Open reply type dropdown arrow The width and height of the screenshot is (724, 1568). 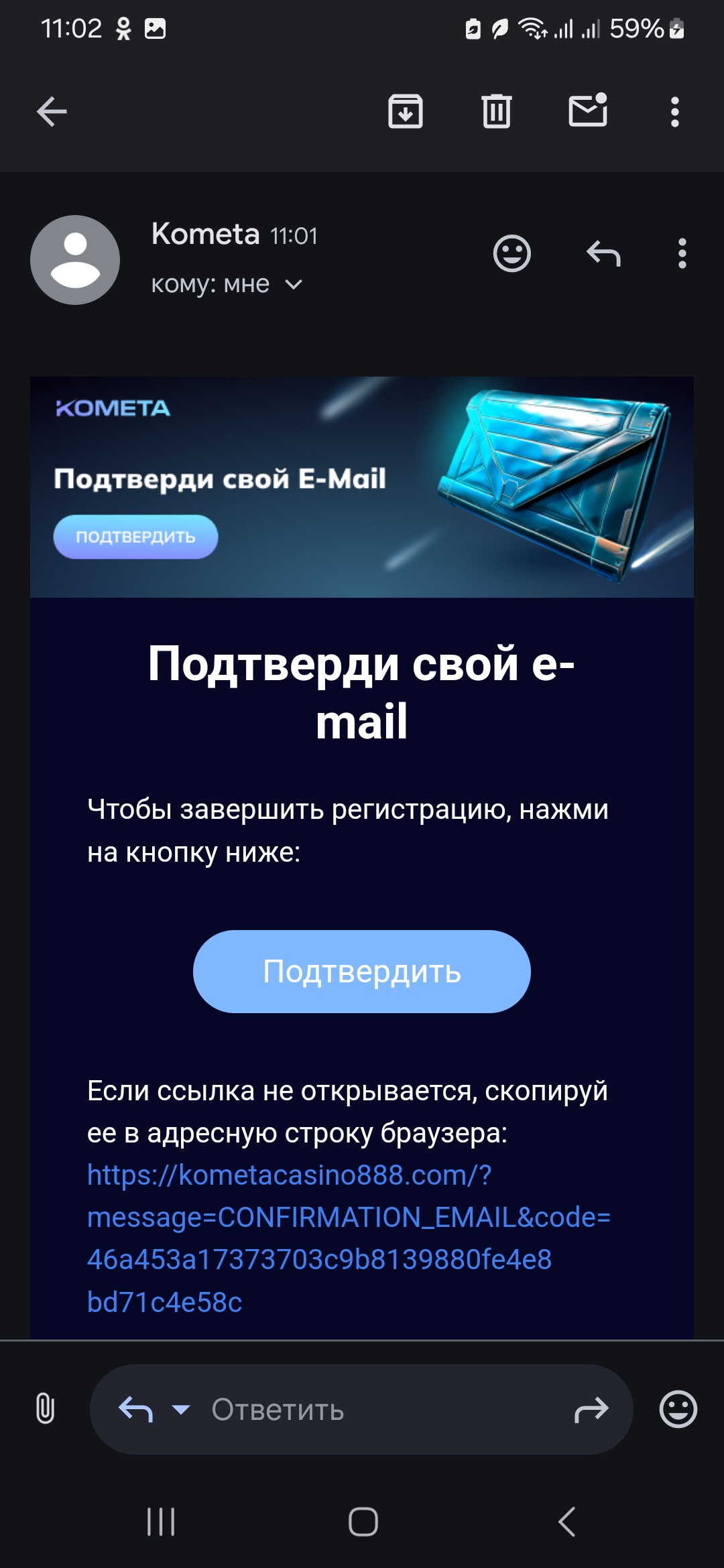pos(181,1409)
